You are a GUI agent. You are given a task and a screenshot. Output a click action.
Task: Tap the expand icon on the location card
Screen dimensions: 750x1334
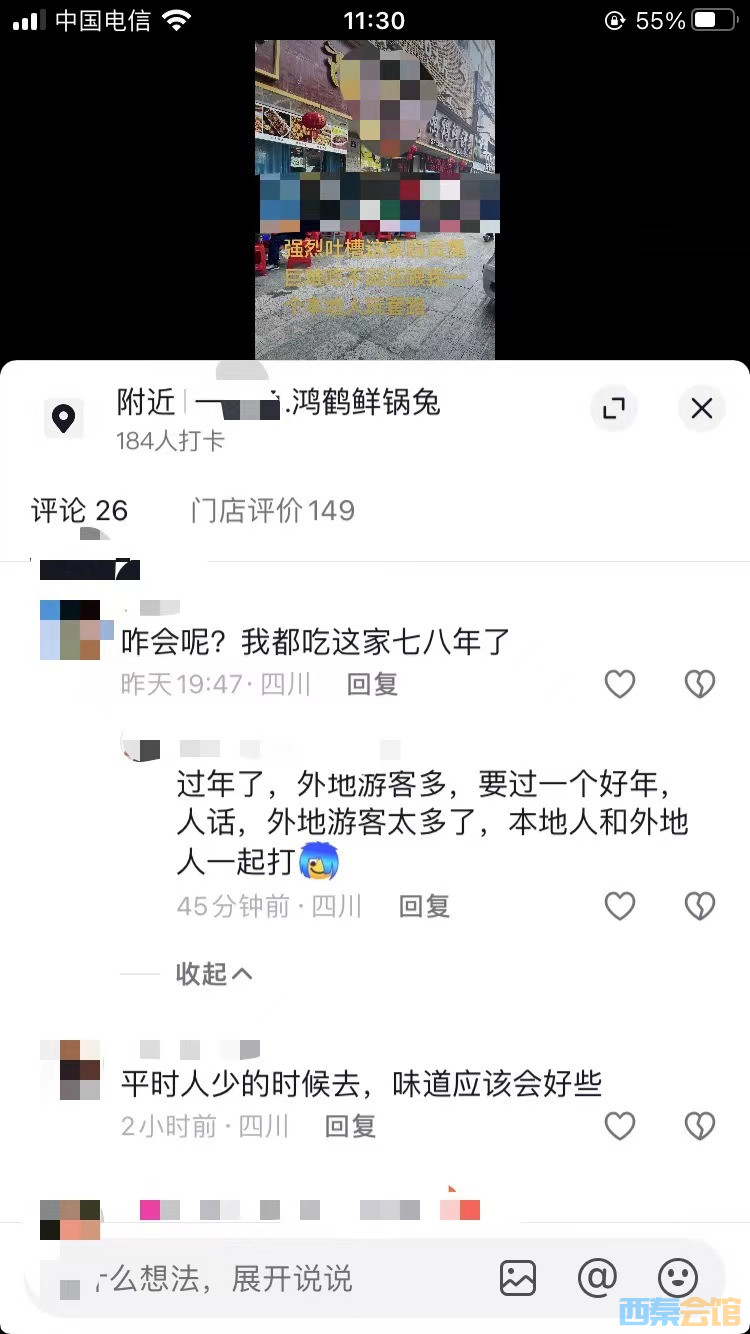[614, 408]
